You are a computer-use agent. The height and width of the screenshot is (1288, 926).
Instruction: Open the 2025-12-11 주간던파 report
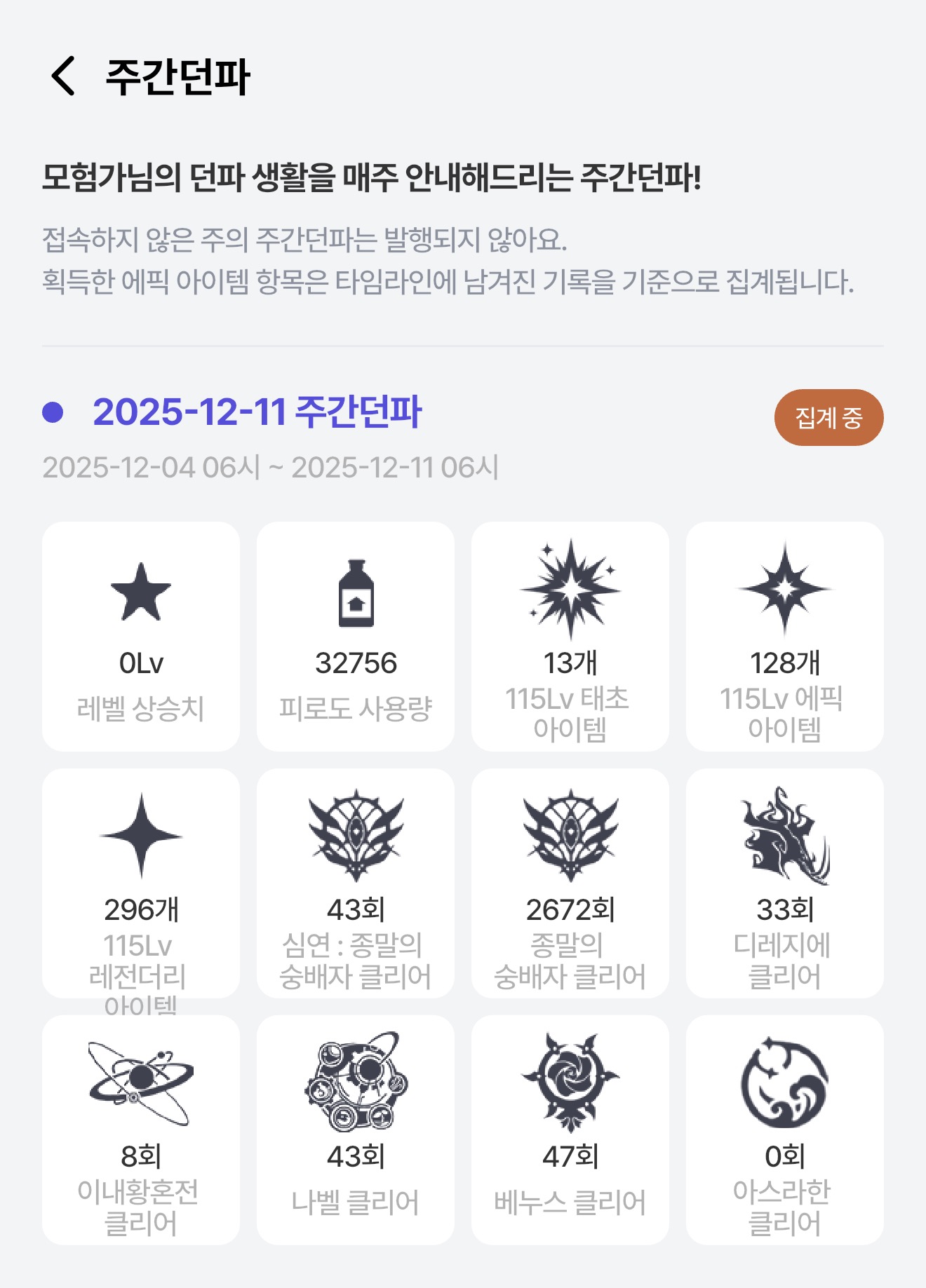point(257,412)
